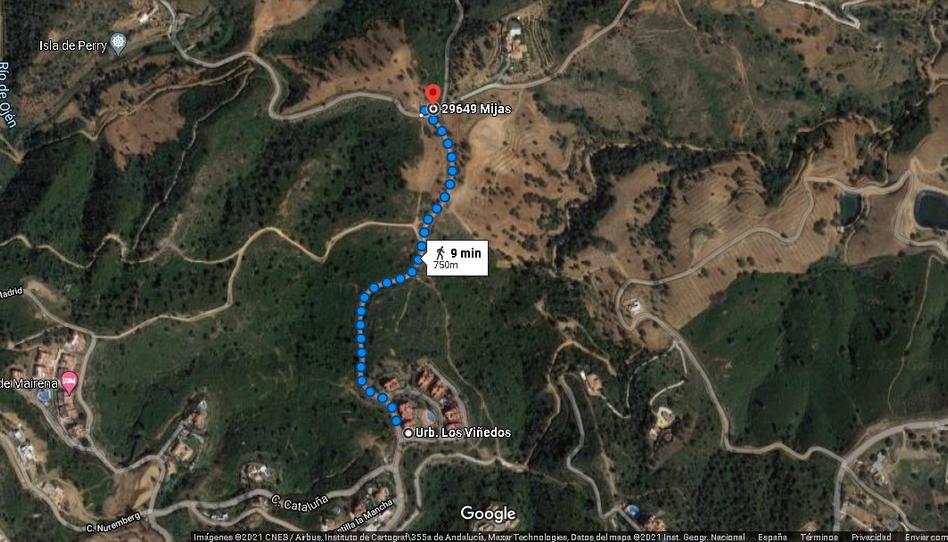Select the 9 min walking route label
Image resolution: width=948 pixels, height=542 pixels.
(x=458, y=258)
